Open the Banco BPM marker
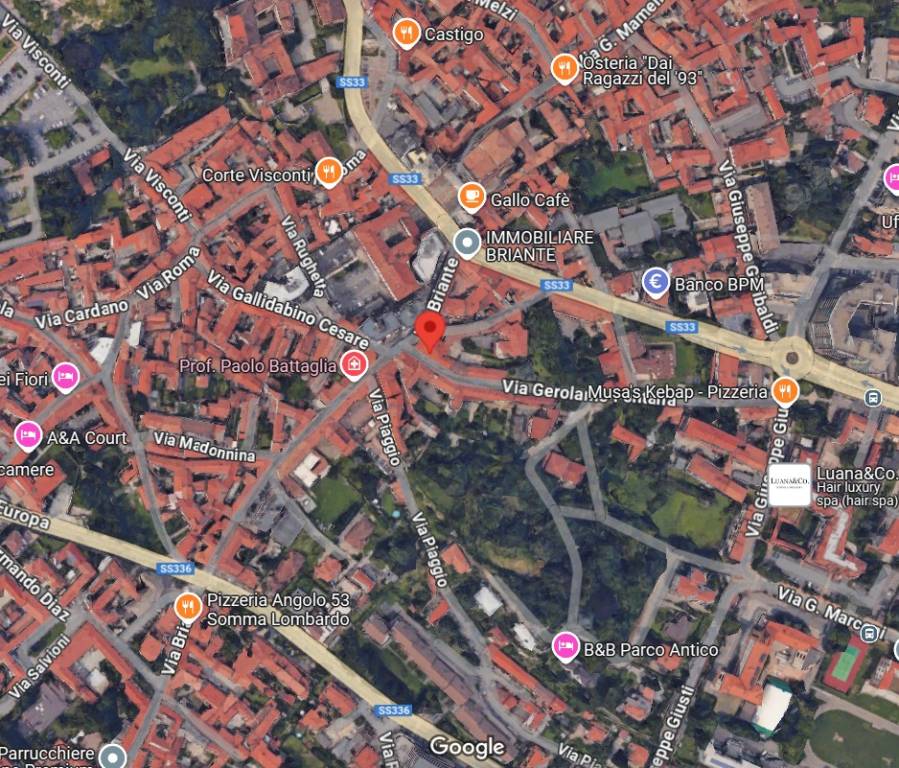Image resolution: width=899 pixels, height=768 pixels. coord(656,284)
